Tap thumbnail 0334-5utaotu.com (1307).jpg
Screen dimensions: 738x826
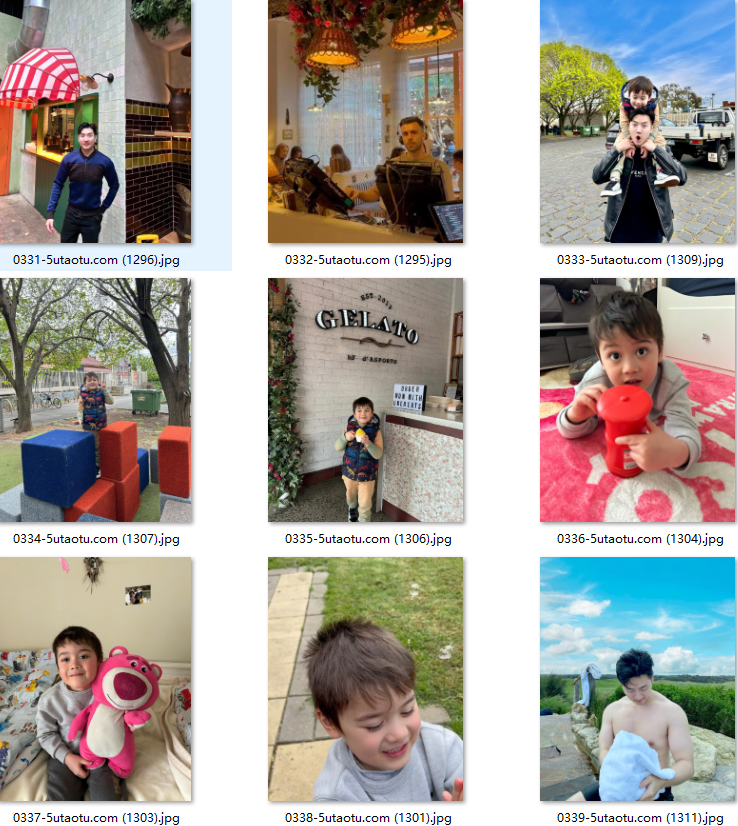(x=95, y=400)
